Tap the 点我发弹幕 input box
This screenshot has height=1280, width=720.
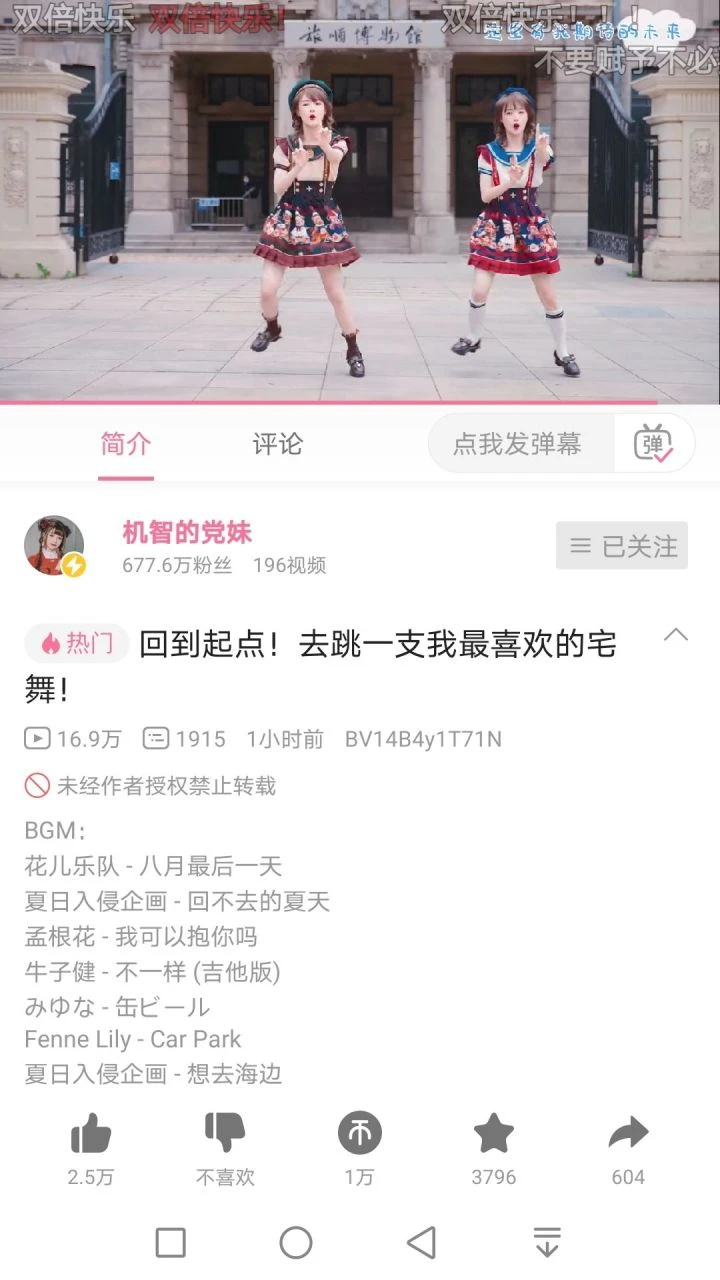pyautogui.click(x=518, y=444)
